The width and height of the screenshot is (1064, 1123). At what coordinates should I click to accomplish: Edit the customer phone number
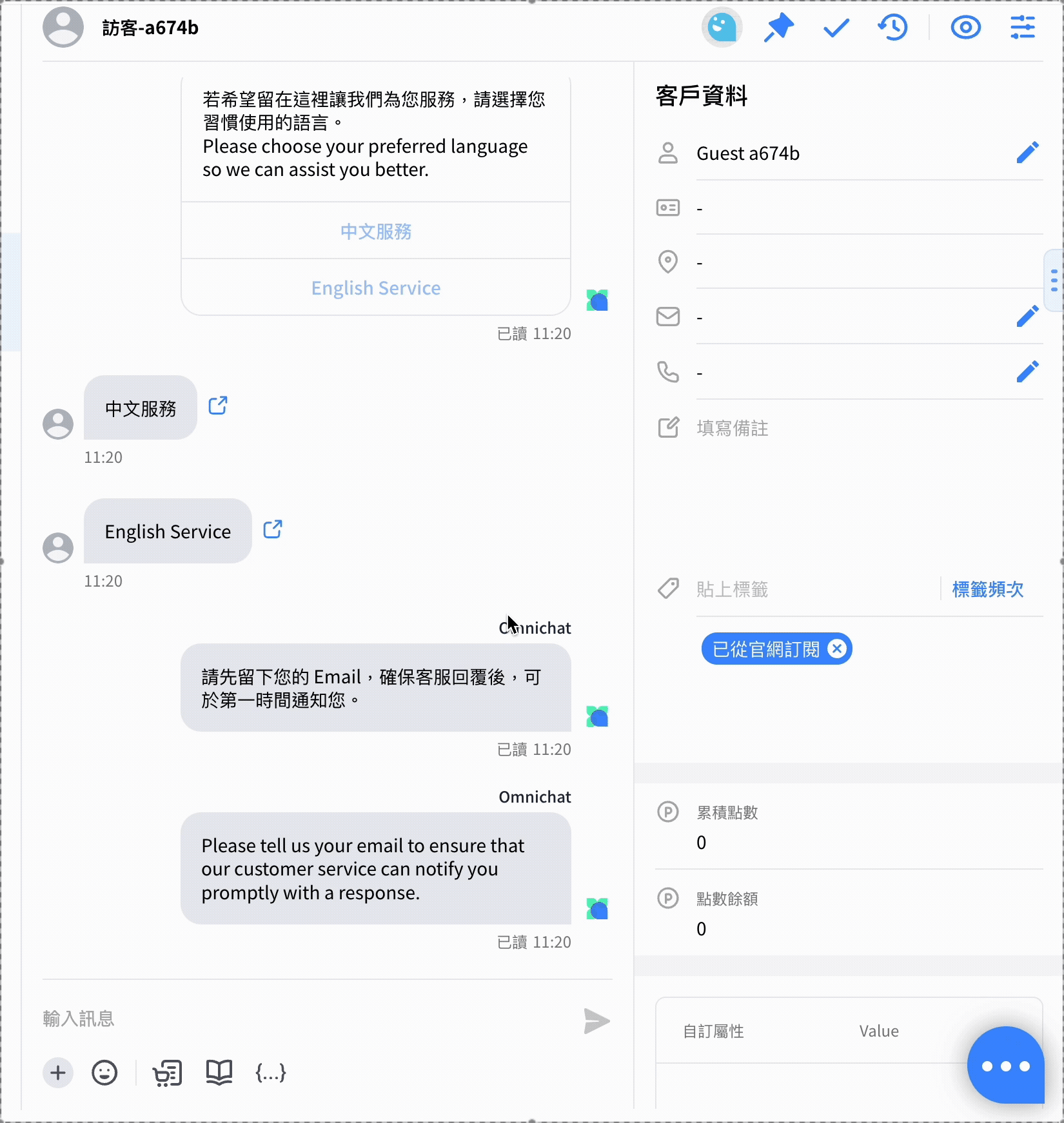click(x=1027, y=372)
